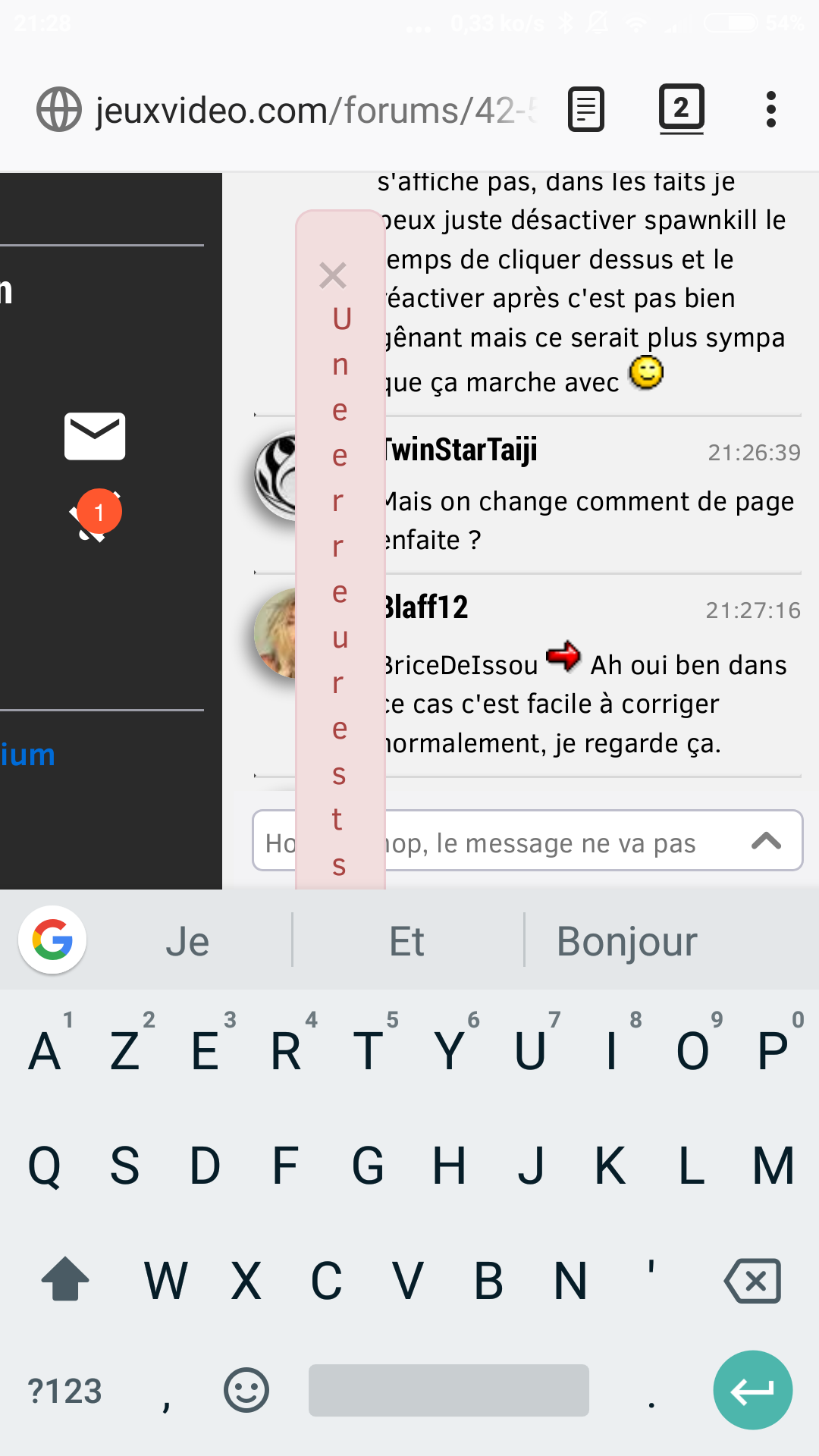This screenshot has height=1456, width=819.
Task: Expand the message box with the chevron
Action: [766, 840]
